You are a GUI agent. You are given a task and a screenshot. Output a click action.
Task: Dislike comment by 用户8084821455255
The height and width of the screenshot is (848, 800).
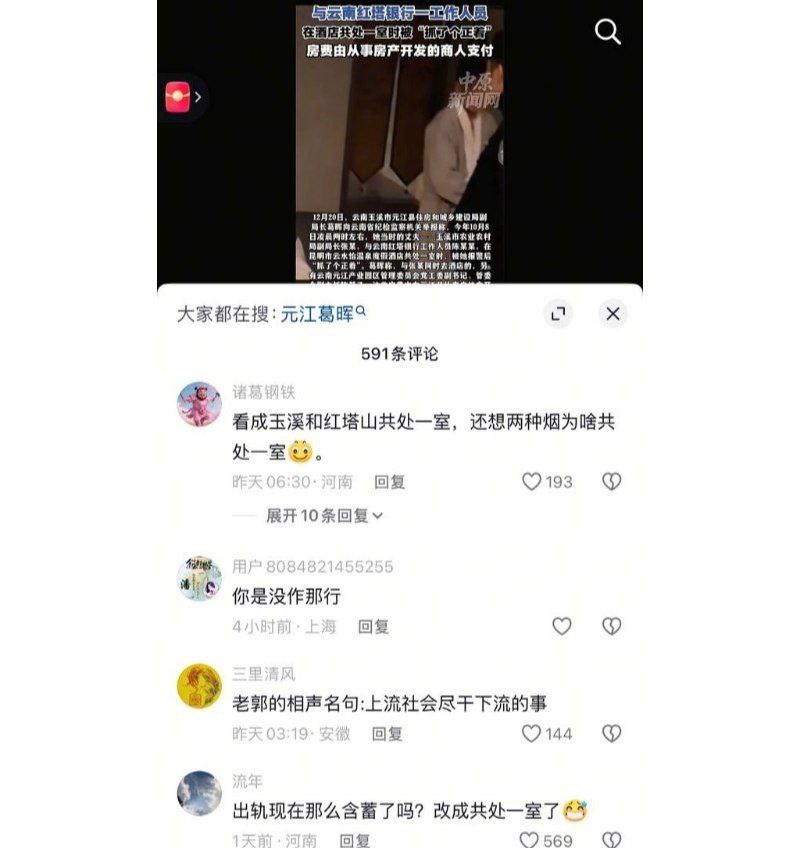(x=611, y=626)
